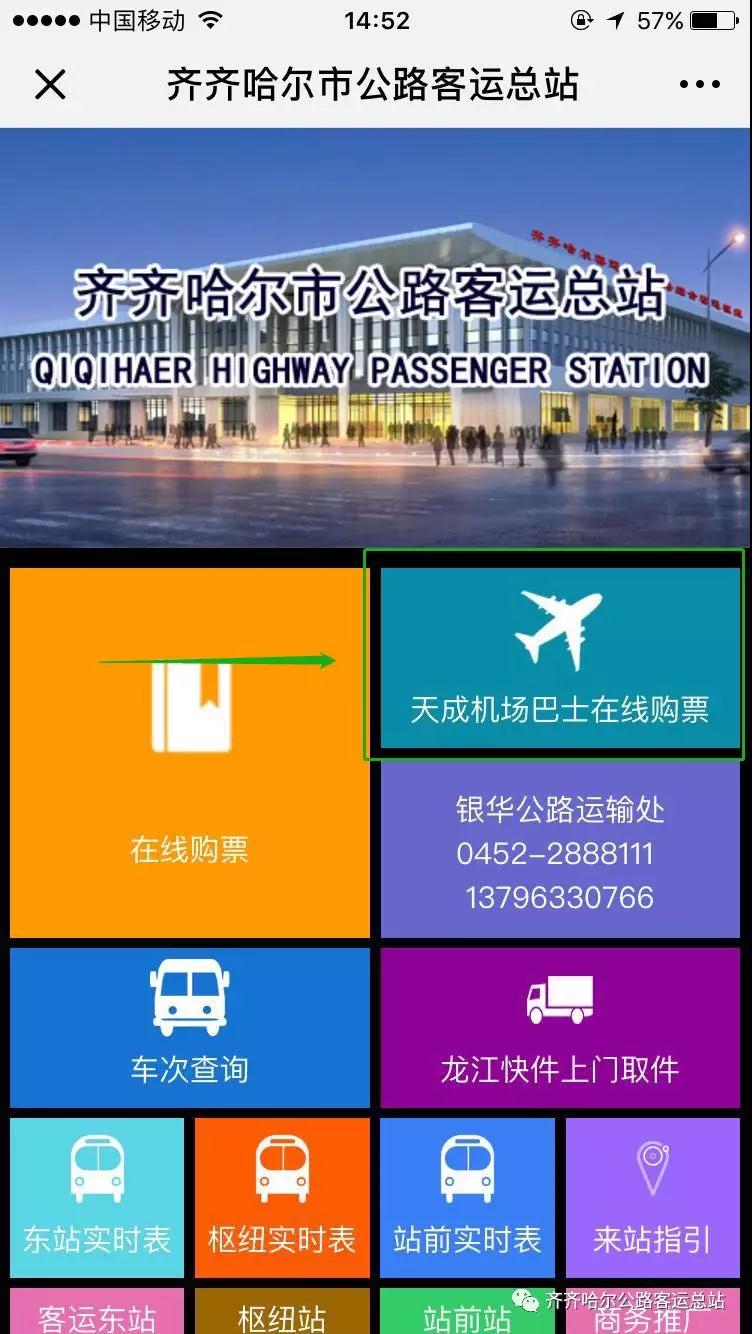Close the webview with the X icon
This screenshot has height=1334, width=752.
49,85
